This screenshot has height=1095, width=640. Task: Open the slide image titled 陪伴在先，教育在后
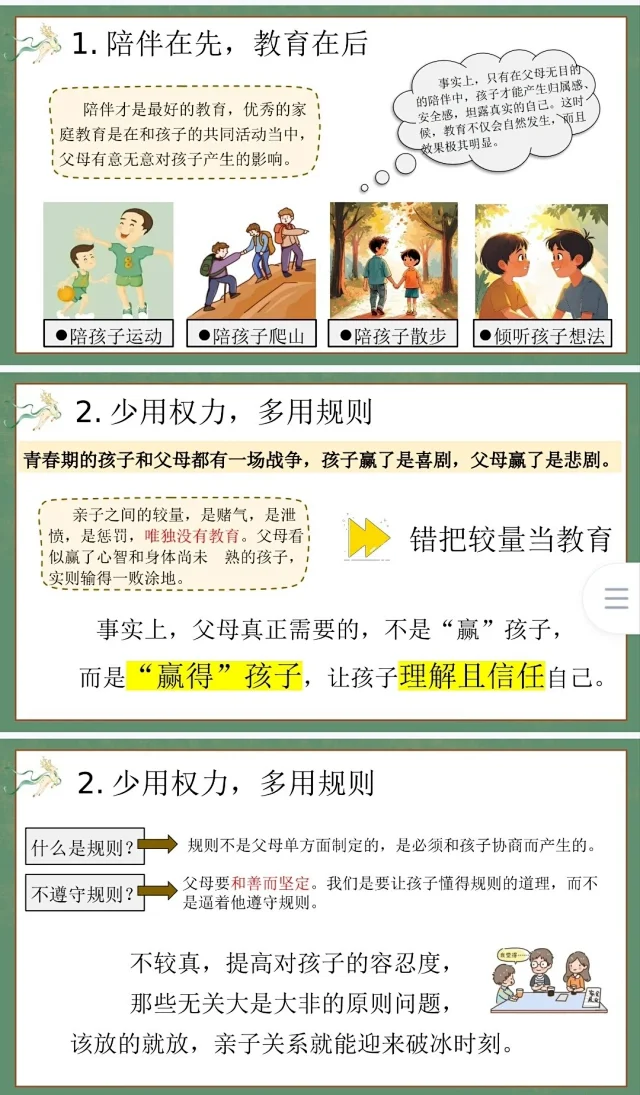tap(318, 185)
